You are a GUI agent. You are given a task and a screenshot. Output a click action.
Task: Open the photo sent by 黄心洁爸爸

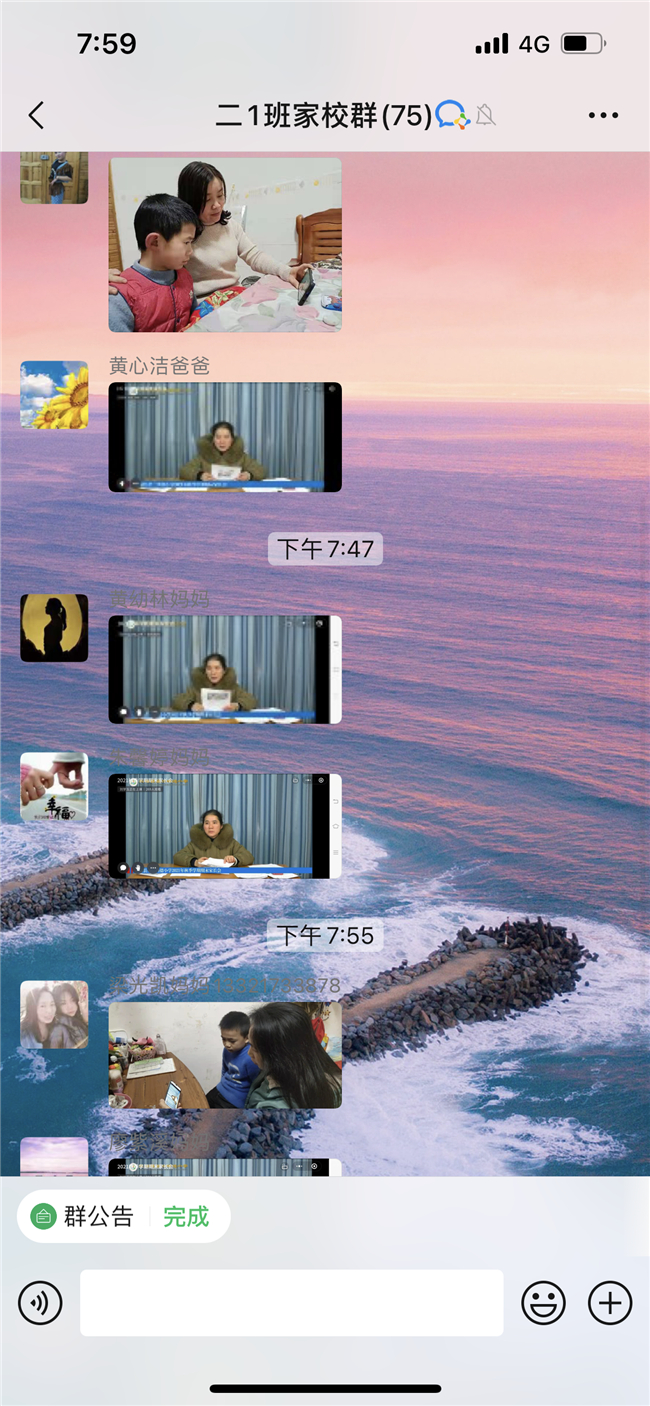225,437
